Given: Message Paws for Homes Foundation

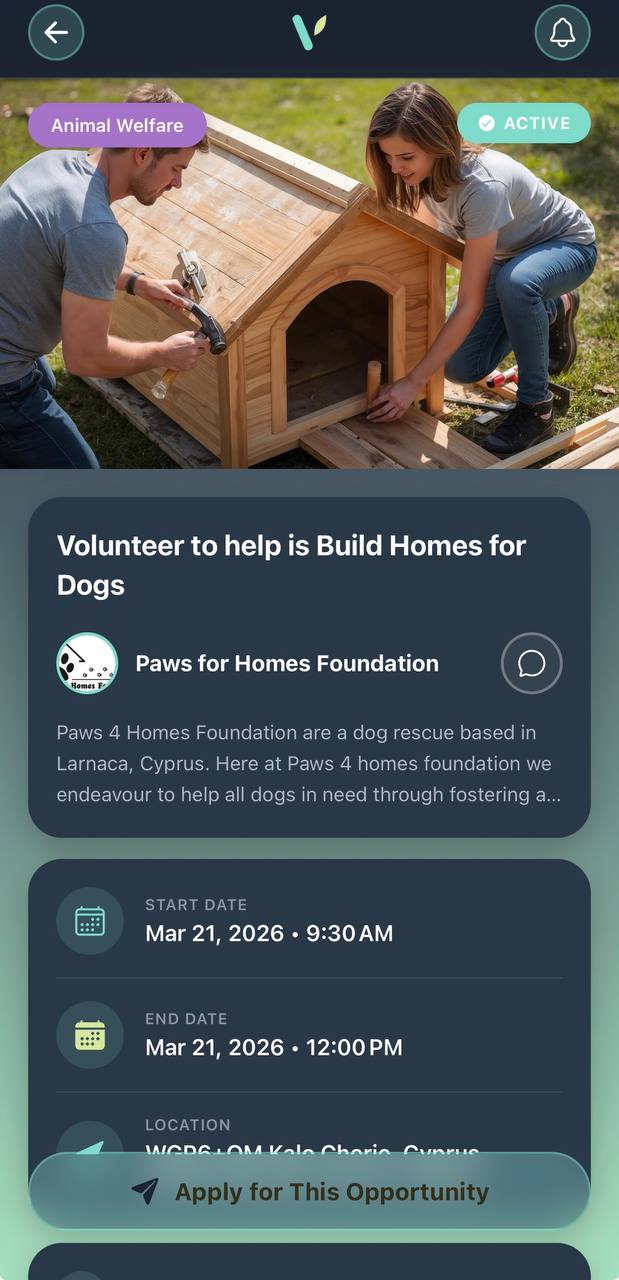Looking at the screenshot, I should [x=531, y=663].
